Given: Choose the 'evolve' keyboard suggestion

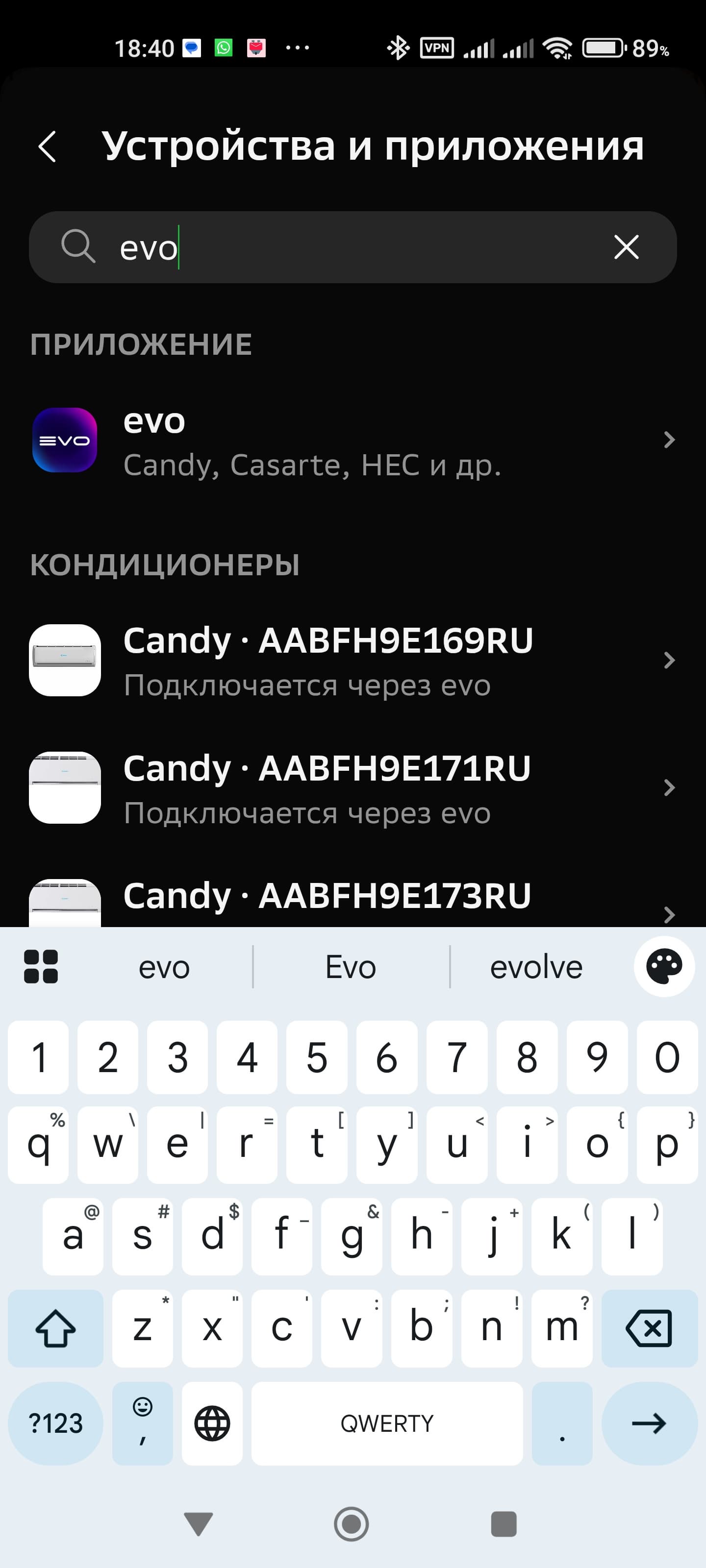Looking at the screenshot, I should [536, 967].
